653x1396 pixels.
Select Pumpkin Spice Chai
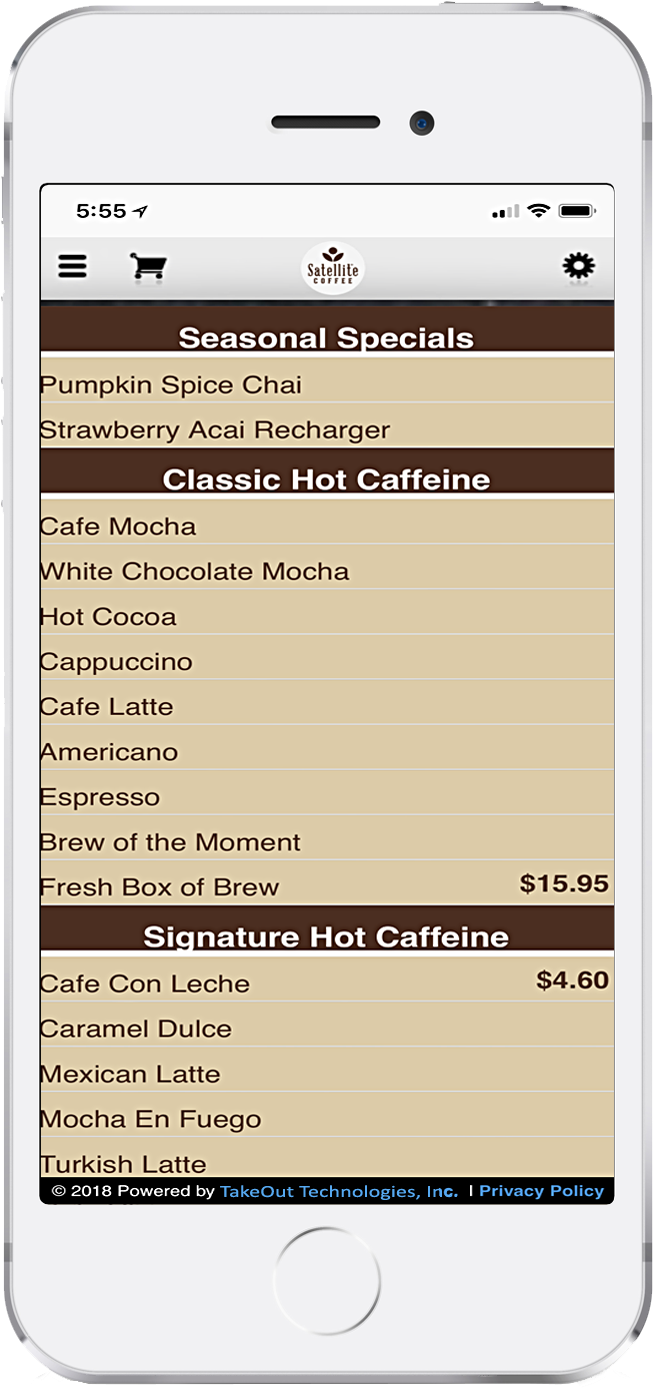point(171,385)
